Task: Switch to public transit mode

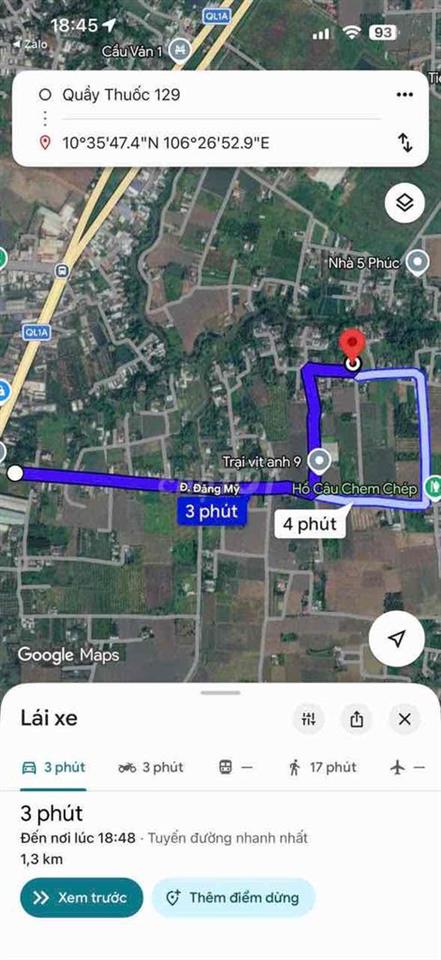Action: [x=236, y=767]
